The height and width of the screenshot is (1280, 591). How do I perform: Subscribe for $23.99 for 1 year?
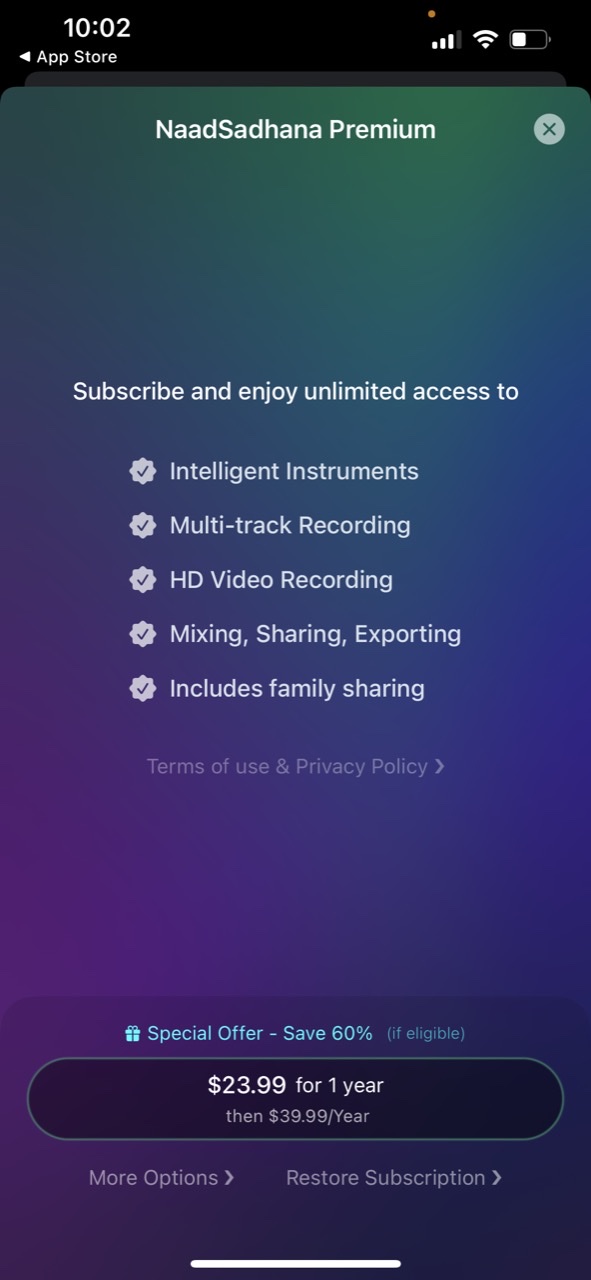(295, 1098)
